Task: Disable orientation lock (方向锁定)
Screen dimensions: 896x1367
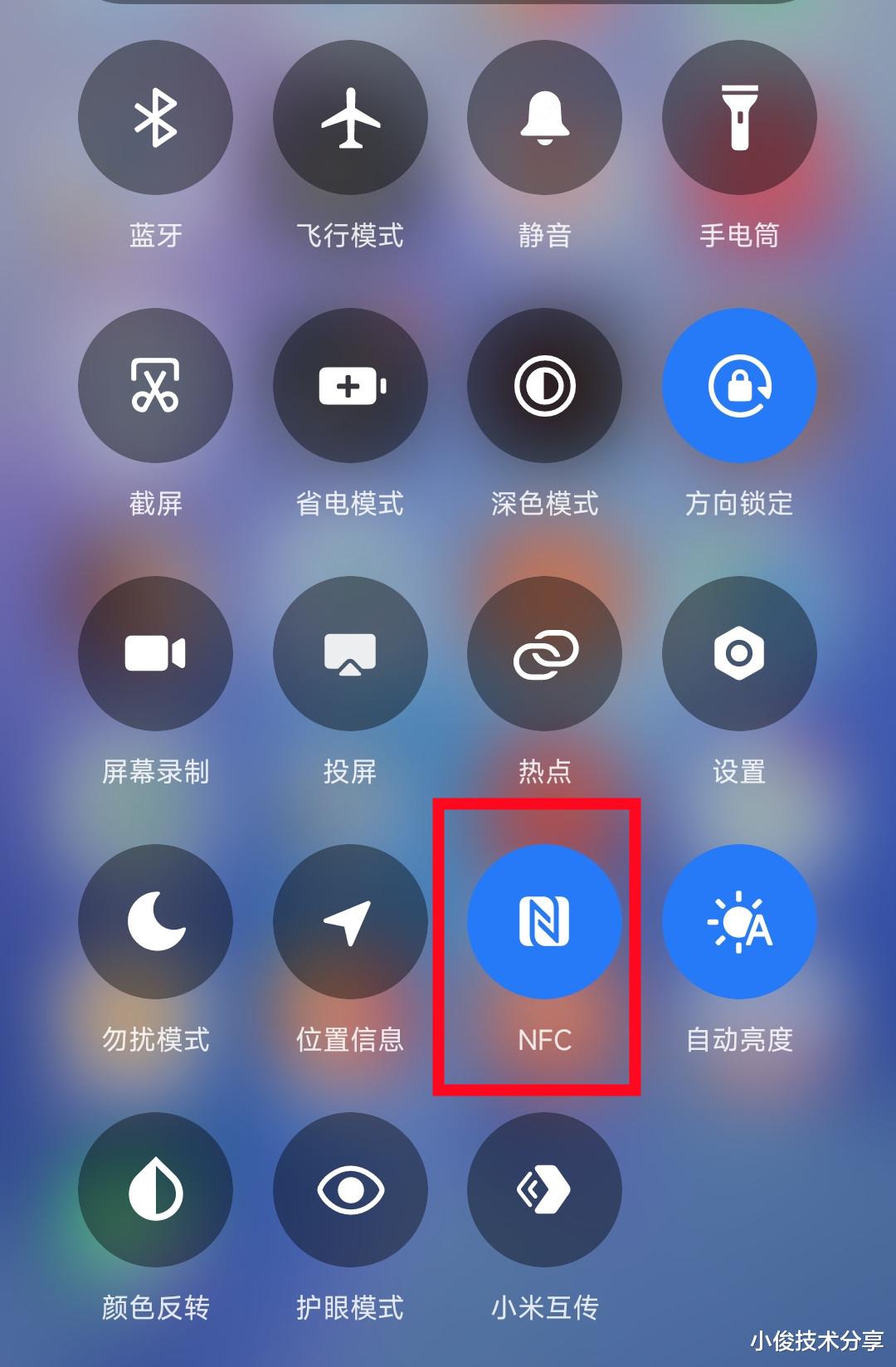Action: click(x=740, y=386)
